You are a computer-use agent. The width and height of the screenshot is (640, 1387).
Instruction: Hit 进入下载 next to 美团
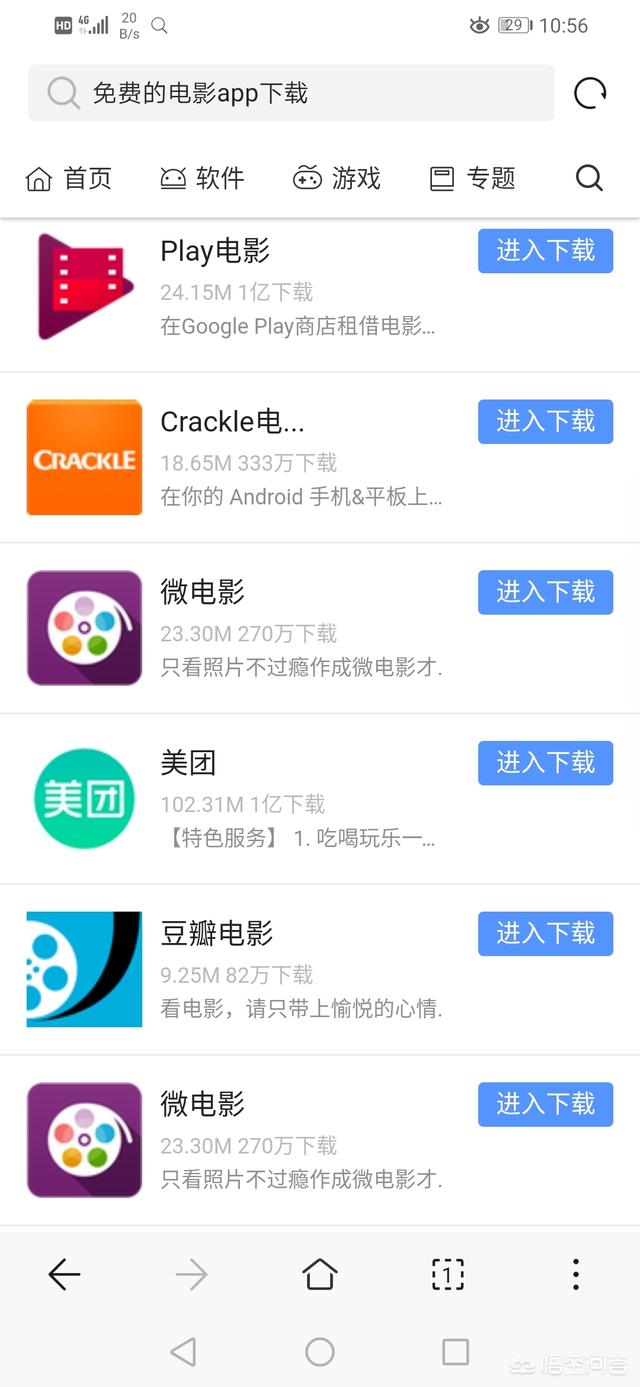[x=545, y=763]
